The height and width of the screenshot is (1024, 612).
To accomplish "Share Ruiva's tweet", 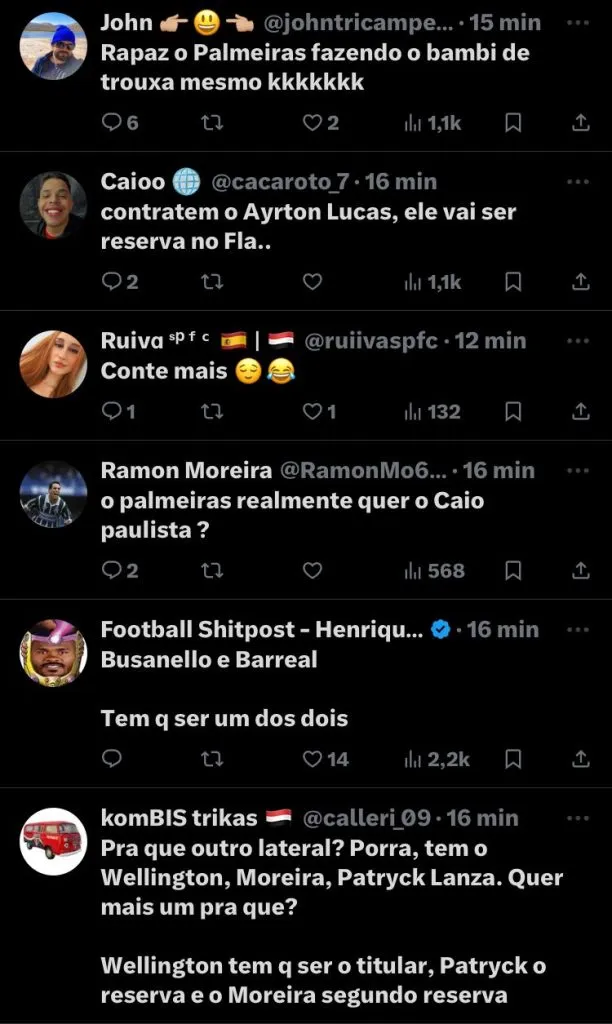I will tap(580, 411).
